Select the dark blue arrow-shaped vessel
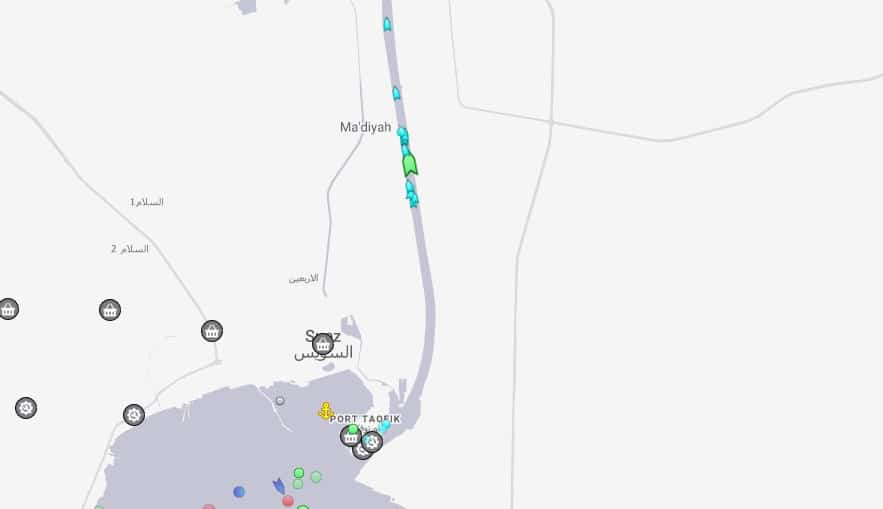Screen dimensions: 883x509 [278, 485]
